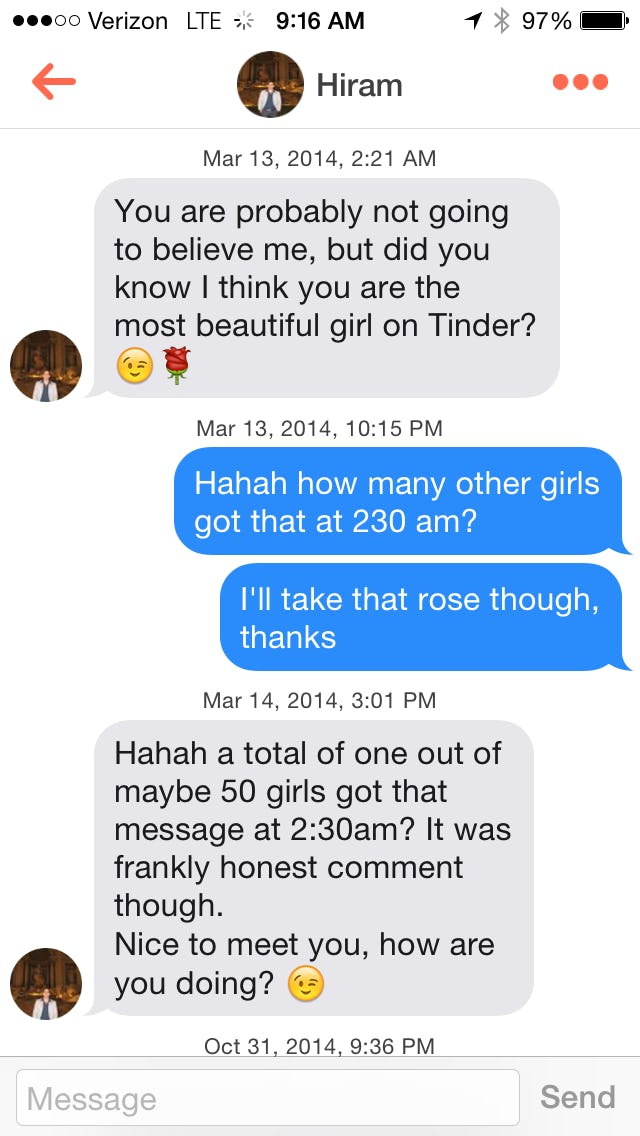Image resolution: width=640 pixels, height=1136 pixels.
Task: Open the three-dot options menu
Action: point(580,83)
